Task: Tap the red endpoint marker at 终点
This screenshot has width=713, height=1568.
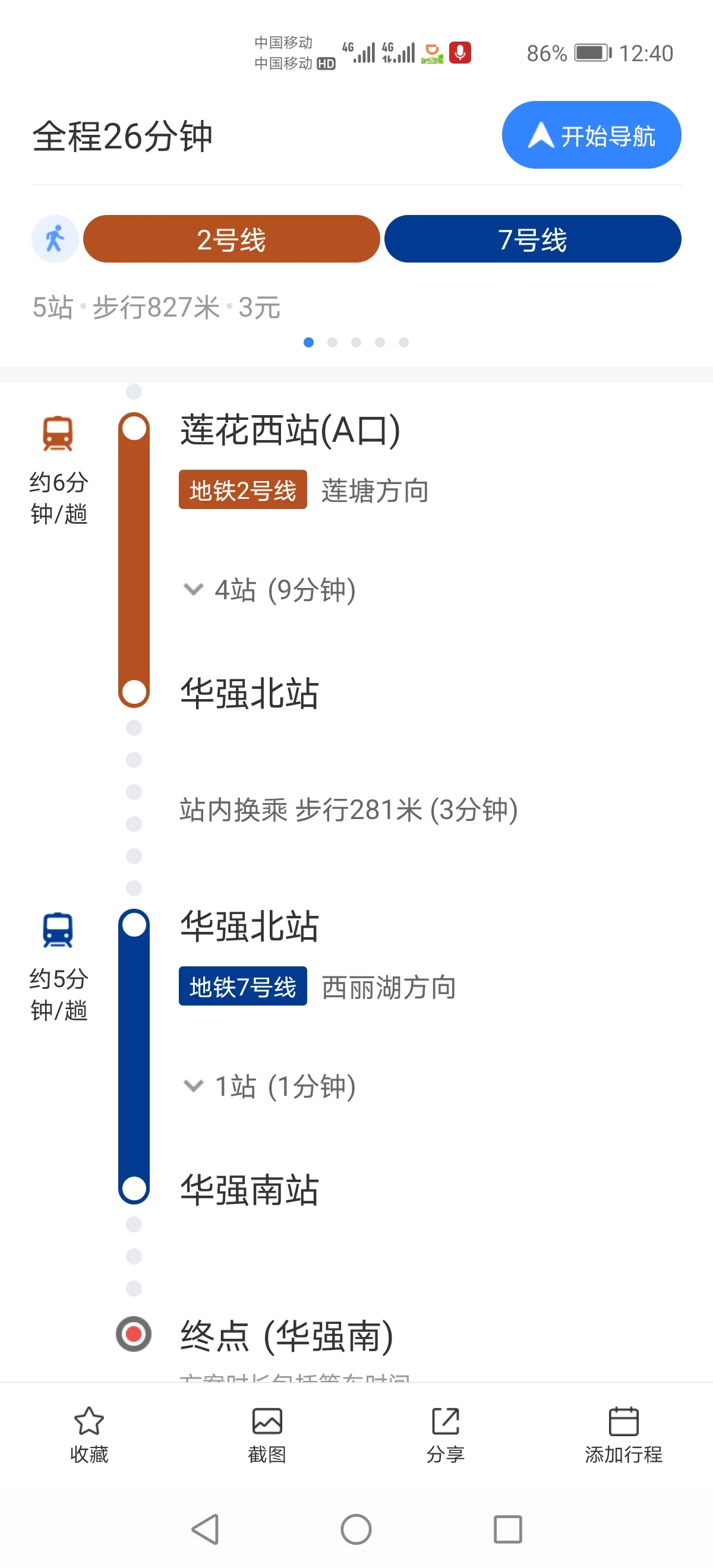Action: (134, 1333)
